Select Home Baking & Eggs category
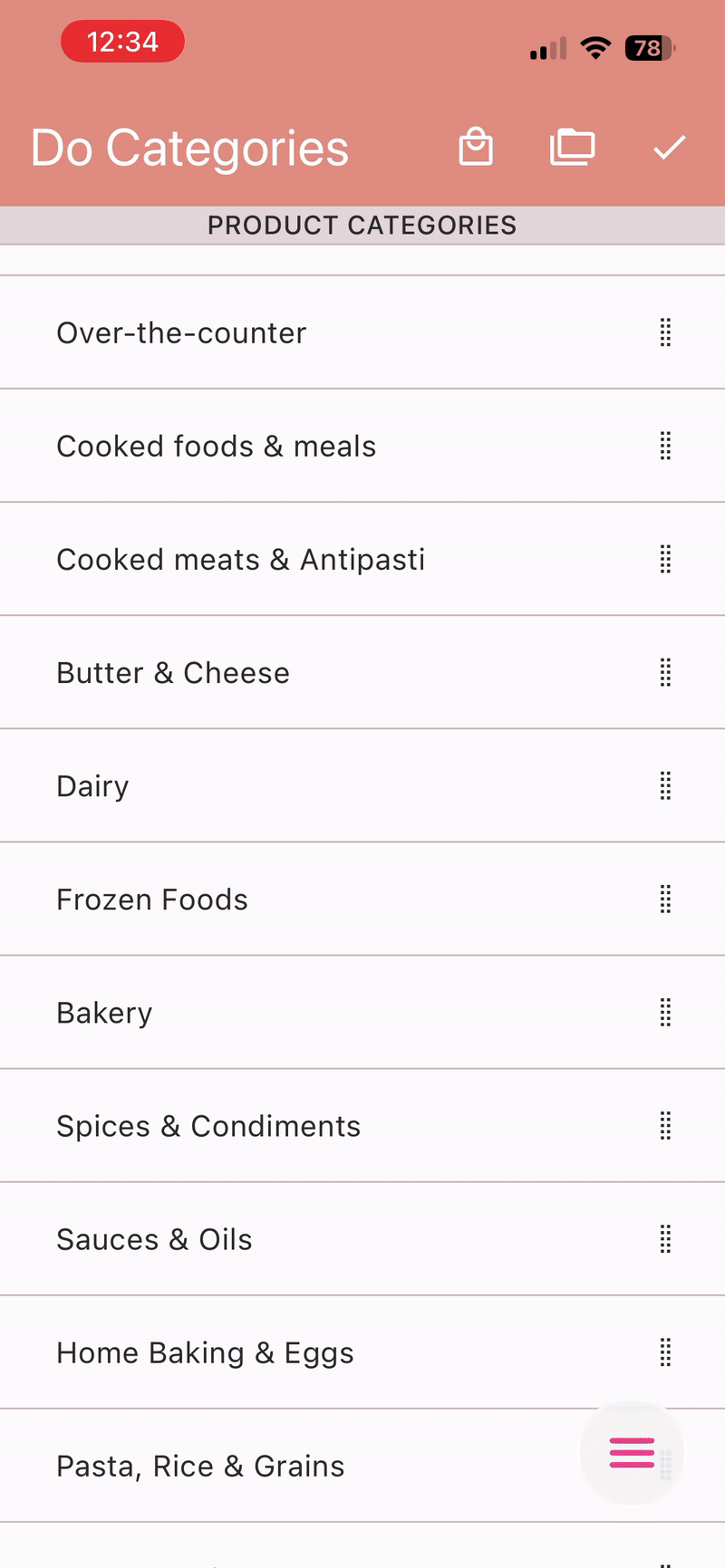The height and width of the screenshot is (1568, 725). [x=205, y=1353]
